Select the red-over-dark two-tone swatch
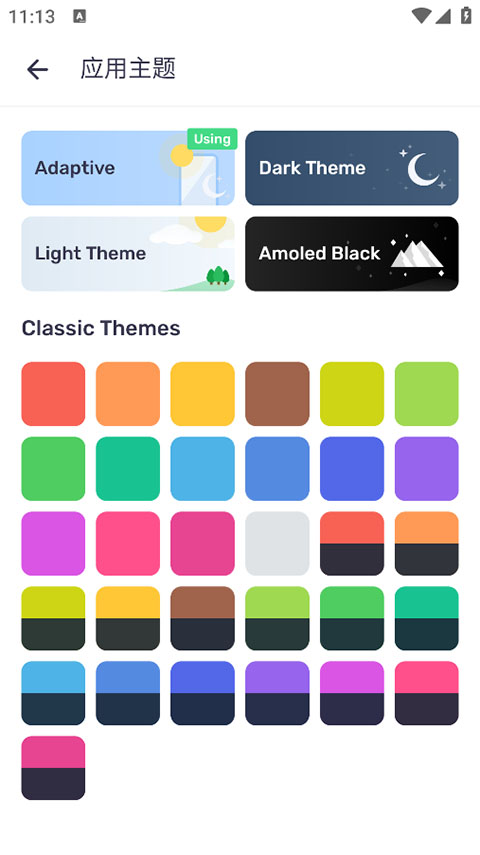 pos(352,543)
